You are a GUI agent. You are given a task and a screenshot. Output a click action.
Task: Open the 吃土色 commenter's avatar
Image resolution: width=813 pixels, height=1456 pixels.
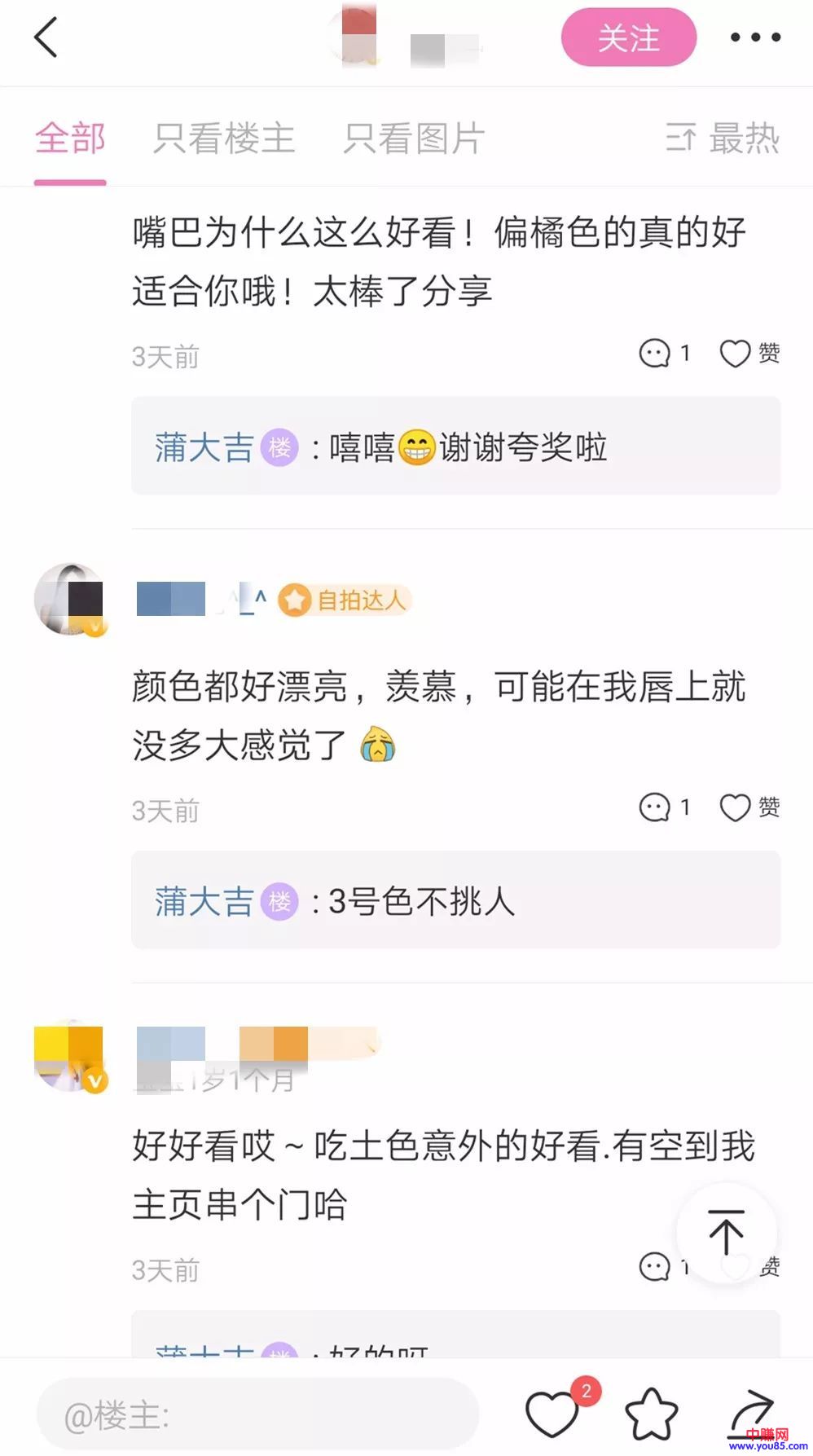[x=69, y=1057]
